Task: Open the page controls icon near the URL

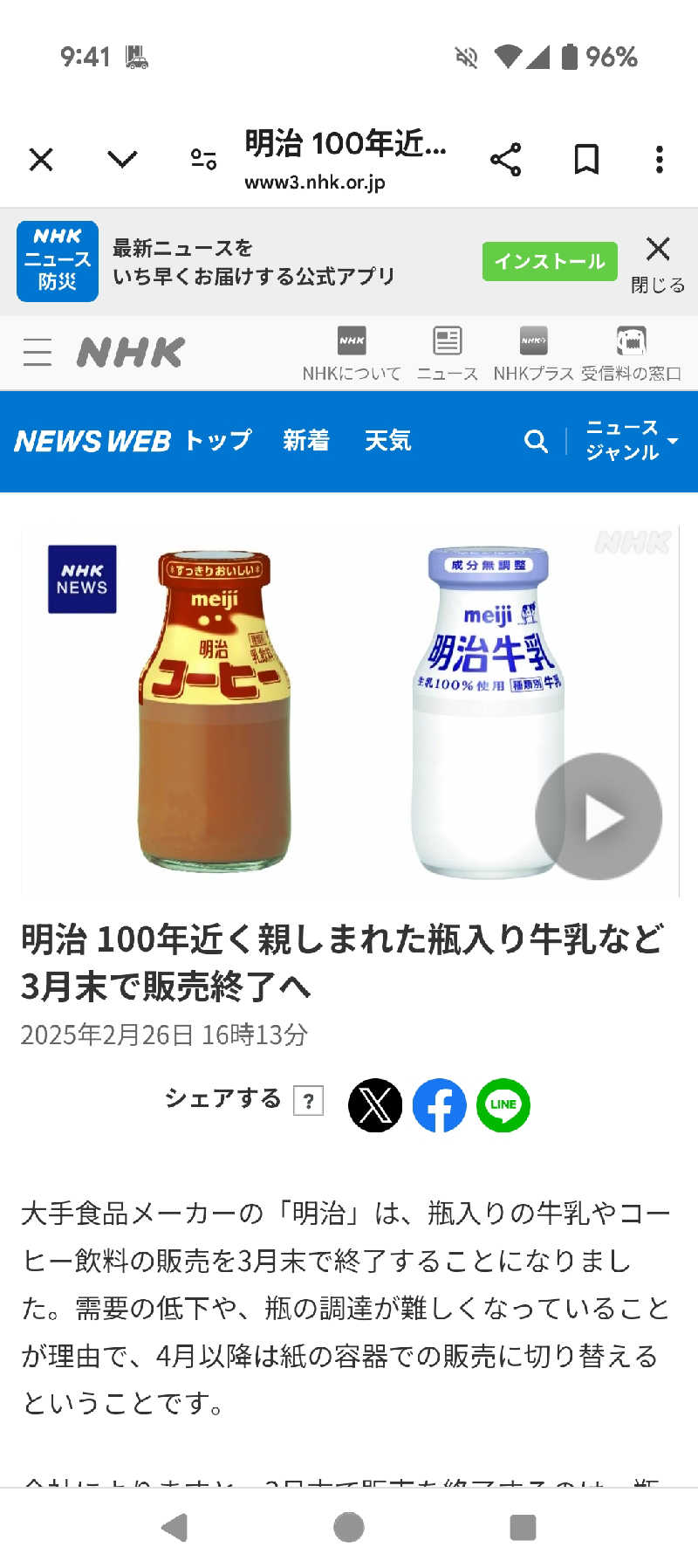Action: pos(202,158)
